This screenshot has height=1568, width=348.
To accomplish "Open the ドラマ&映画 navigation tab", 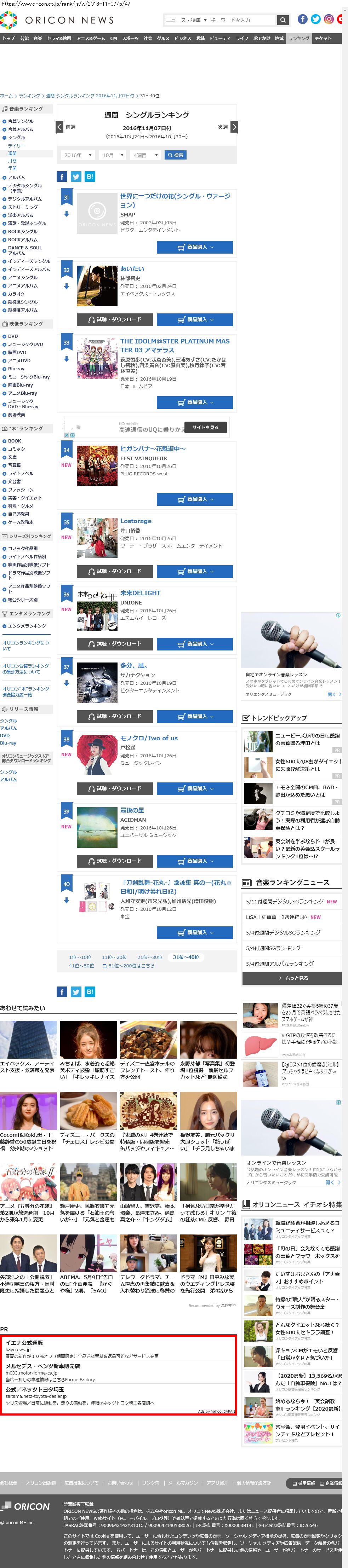I will [59, 38].
